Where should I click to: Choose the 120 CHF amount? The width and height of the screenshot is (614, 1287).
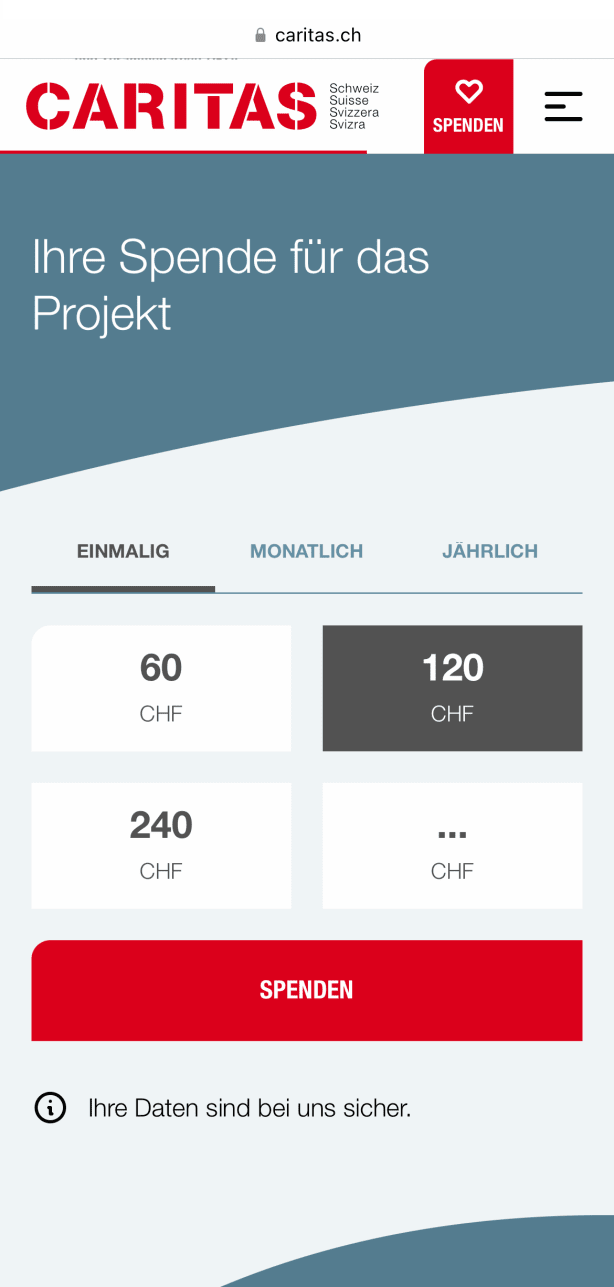coord(452,688)
